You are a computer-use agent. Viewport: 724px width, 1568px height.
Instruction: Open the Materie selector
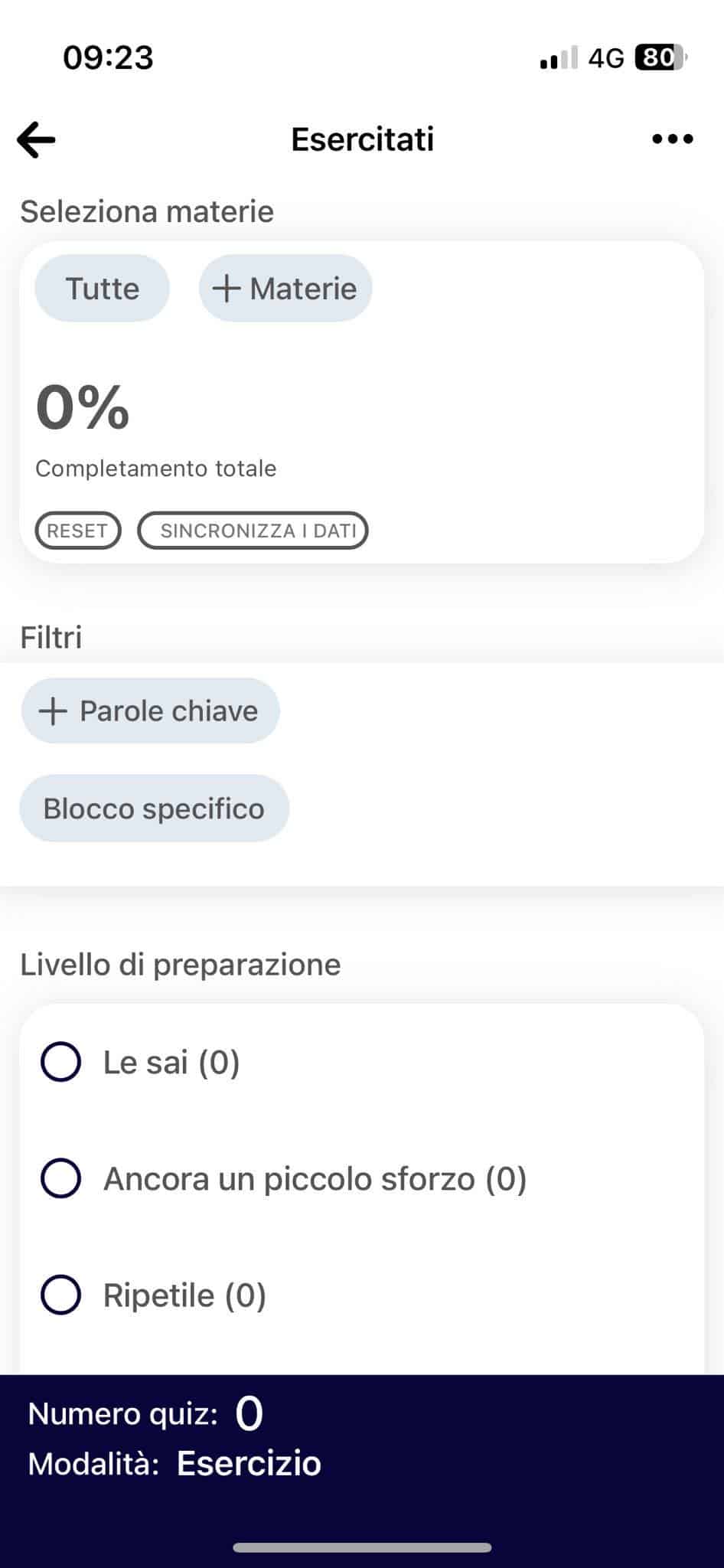(285, 289)
